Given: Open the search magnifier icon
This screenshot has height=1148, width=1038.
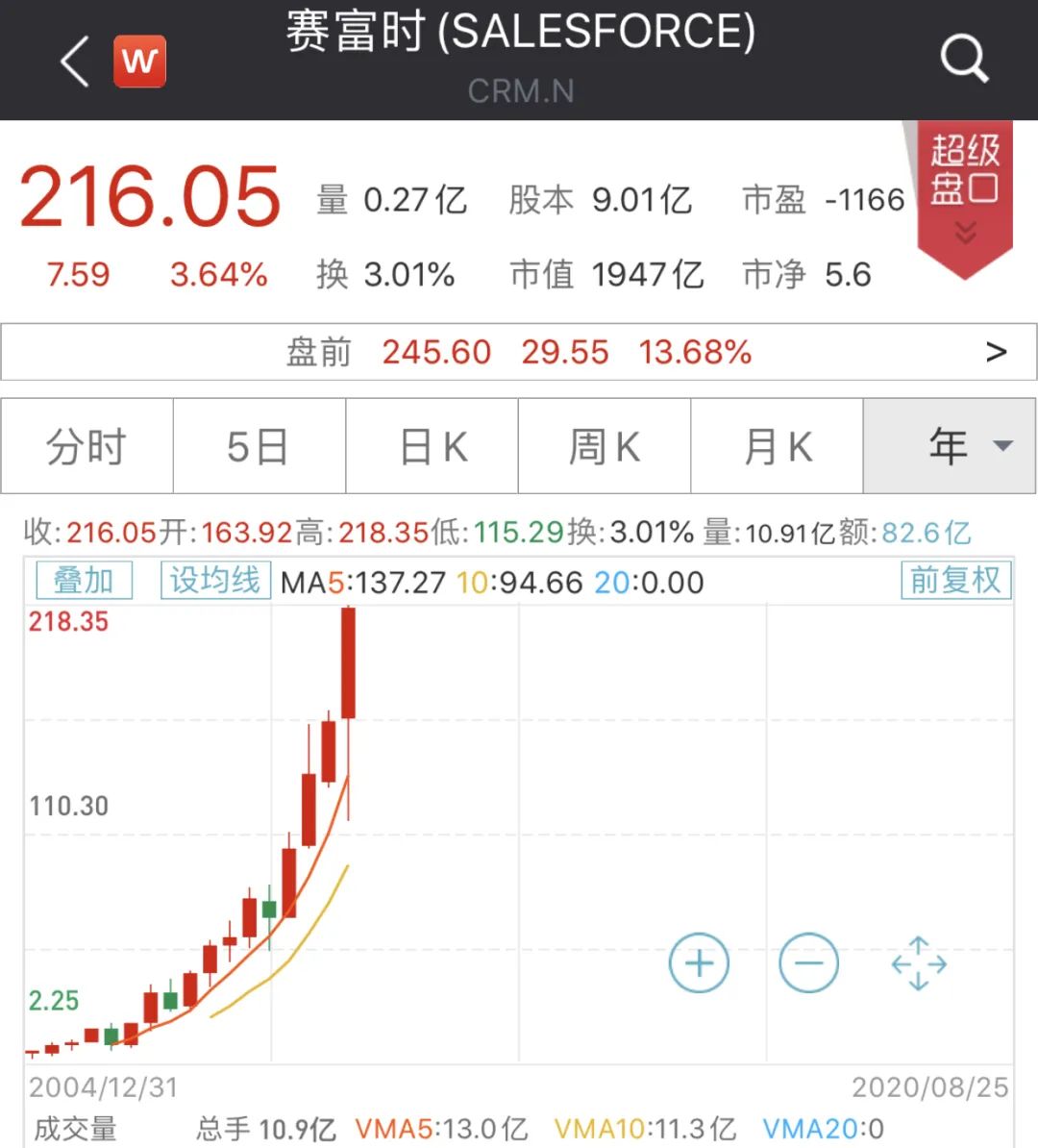Looking at the screenshot, I should (x=964, y=60).
